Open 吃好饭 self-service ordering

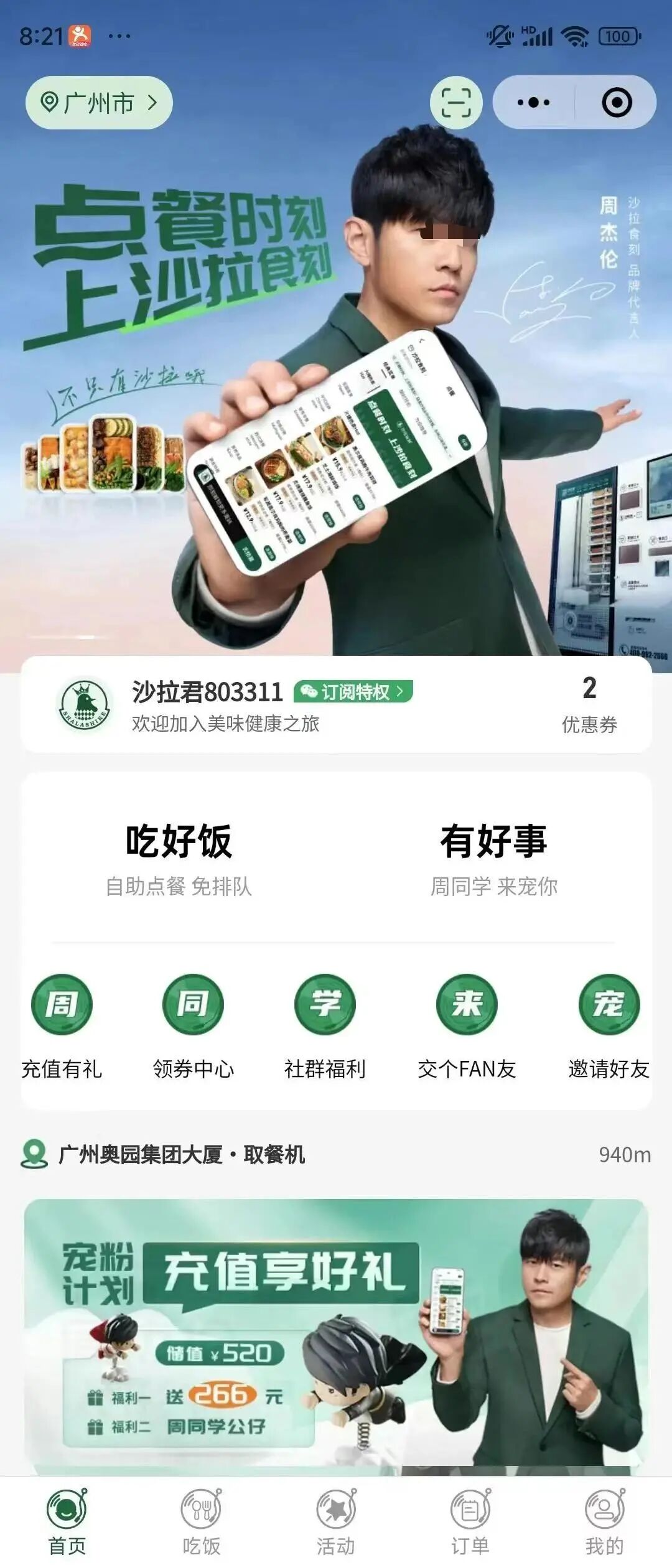[179, 859]
